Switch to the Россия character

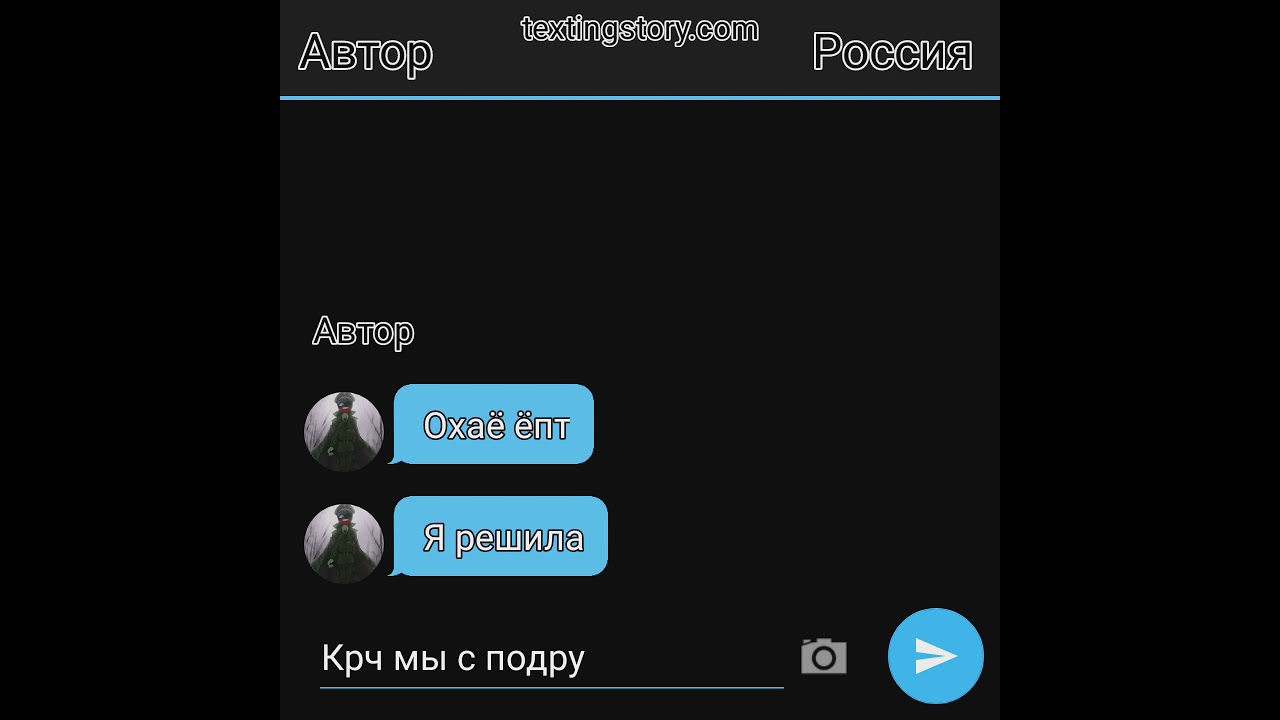pos(892,52)
